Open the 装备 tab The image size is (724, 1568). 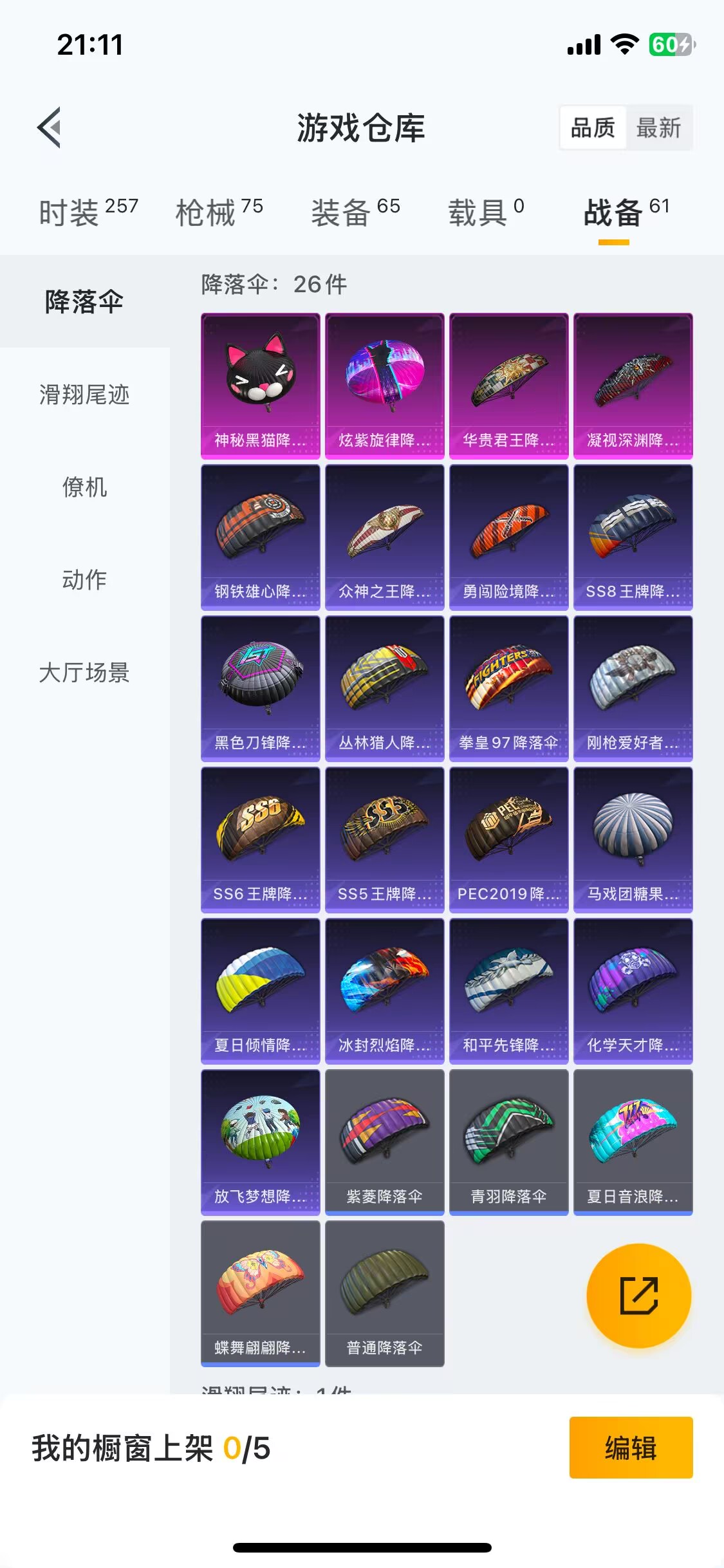tap(356, 211)
